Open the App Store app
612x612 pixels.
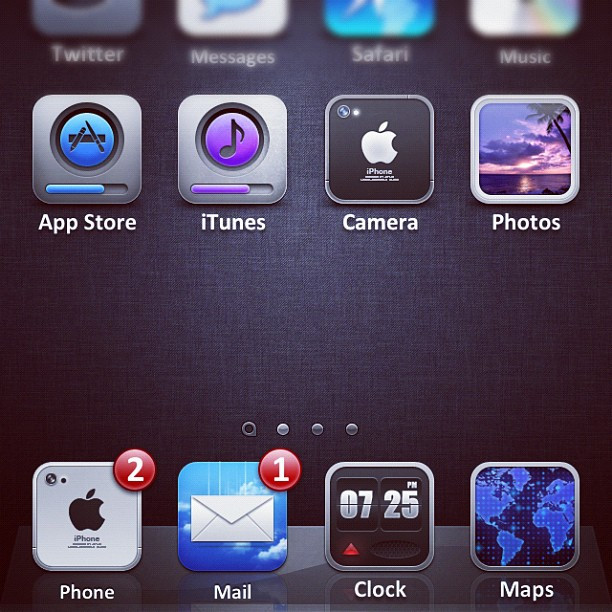(x=87, y=149)
